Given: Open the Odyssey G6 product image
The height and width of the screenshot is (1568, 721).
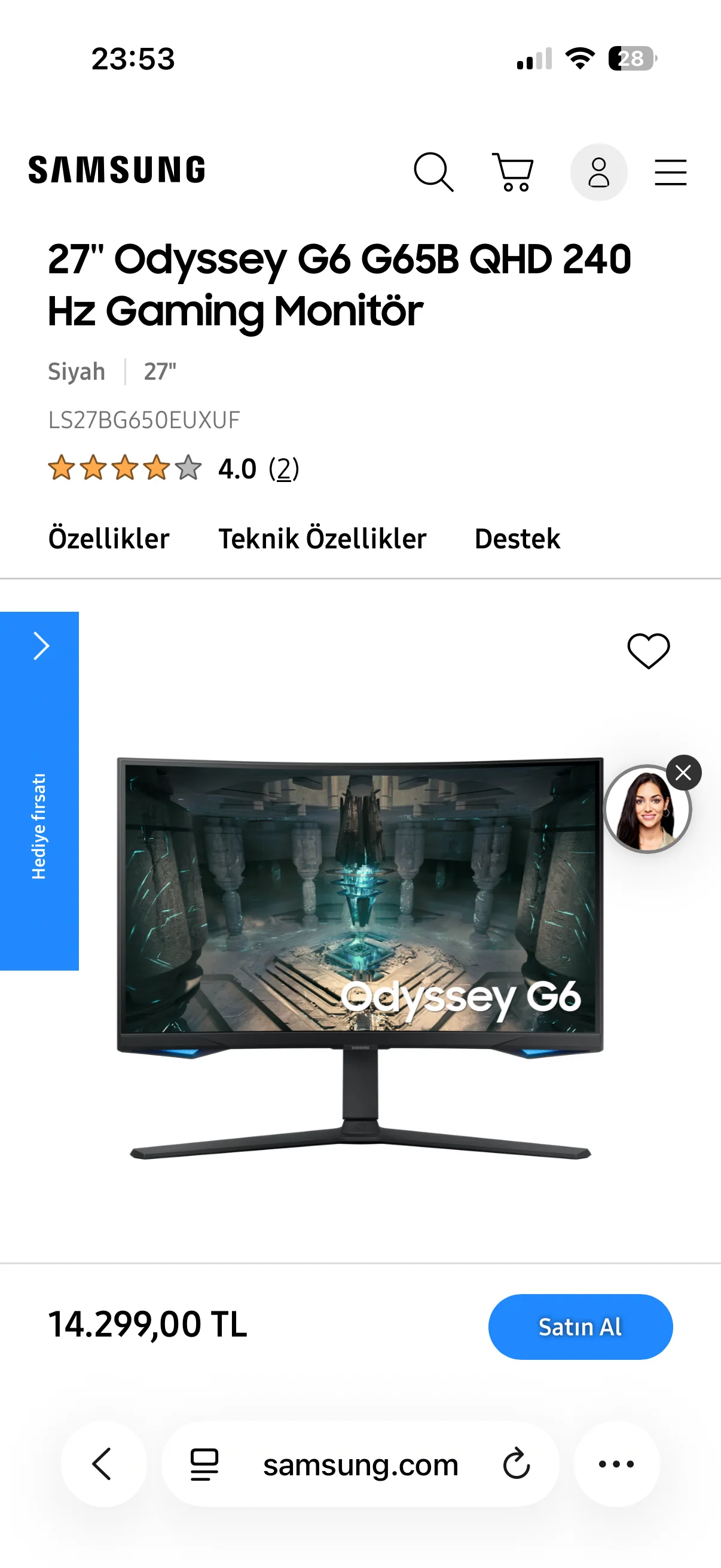Looking at the screenshot, I should coord(360,956).
